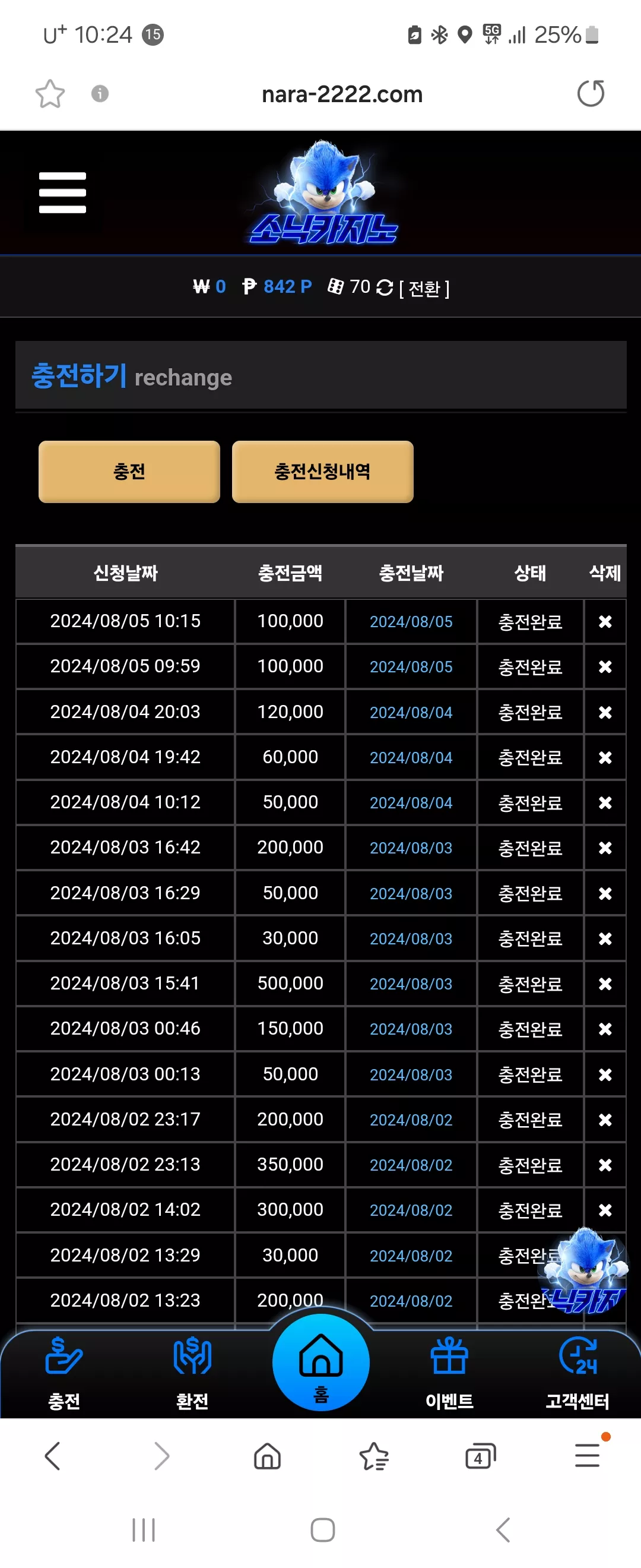Reload the page in the browser
The height and width of the screenshot is (1568, 641).
tap(591, 94)
